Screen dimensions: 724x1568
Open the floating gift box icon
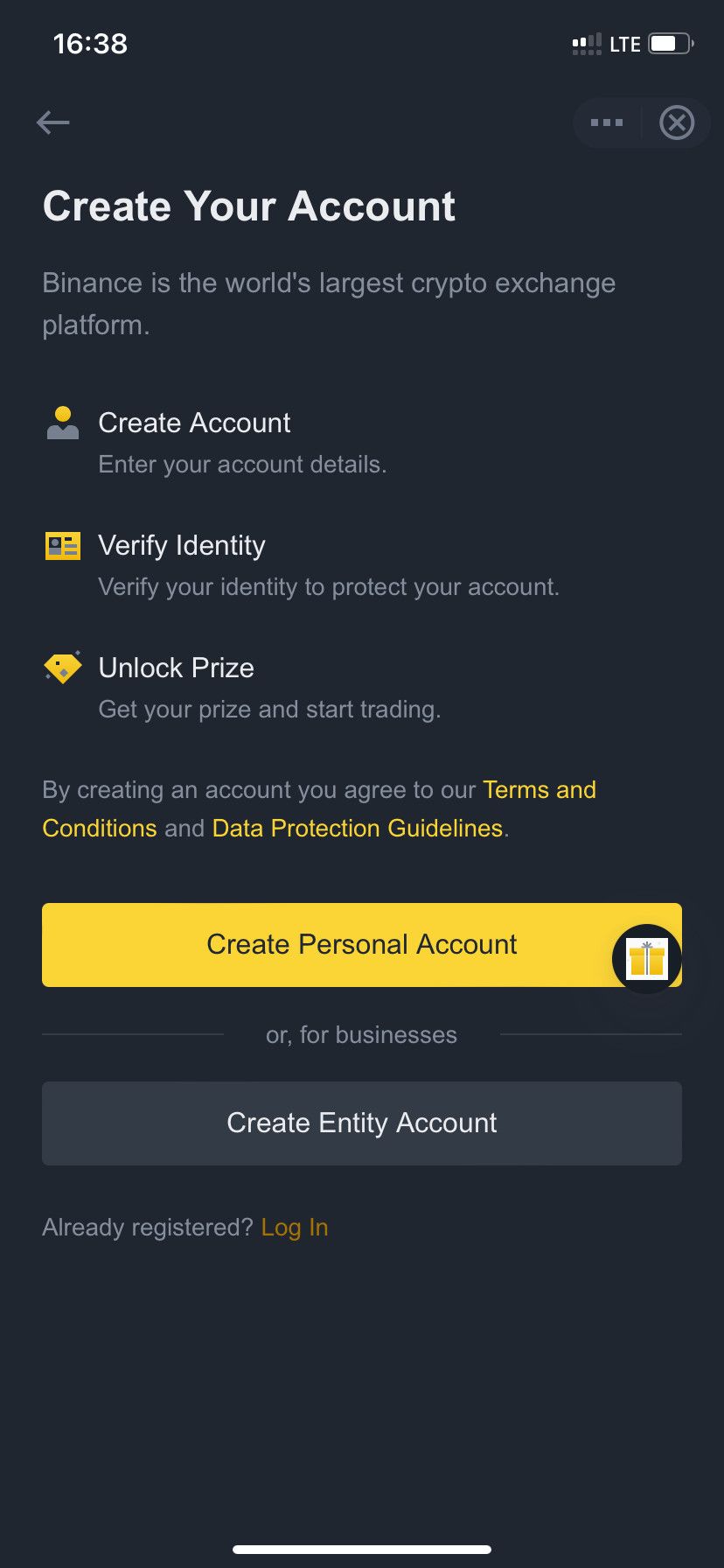(x=647, y=959)
